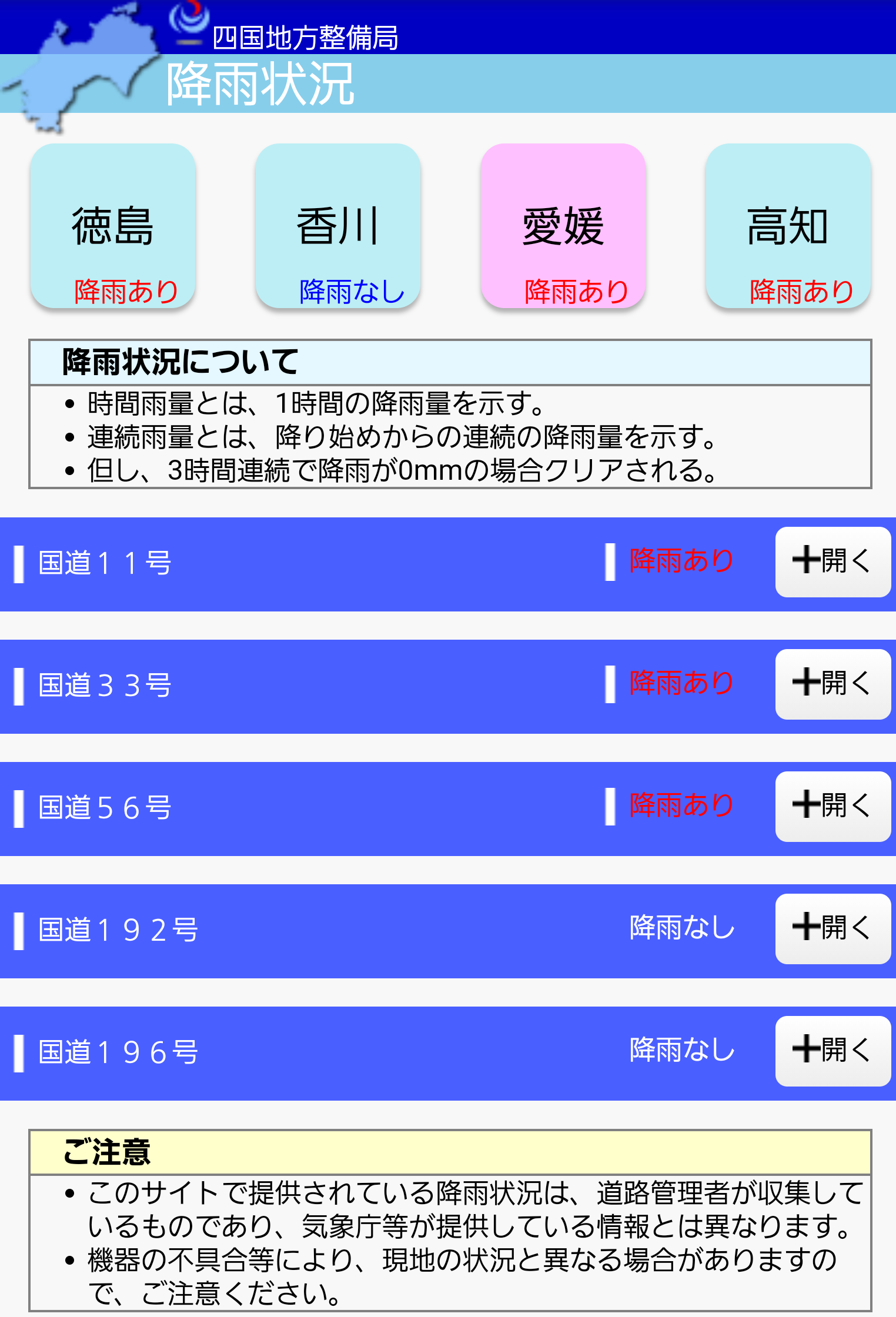Screen dimensions: 896x1317
Task: Select the 徳島 prefecture tile
Action: click(112, 226)
